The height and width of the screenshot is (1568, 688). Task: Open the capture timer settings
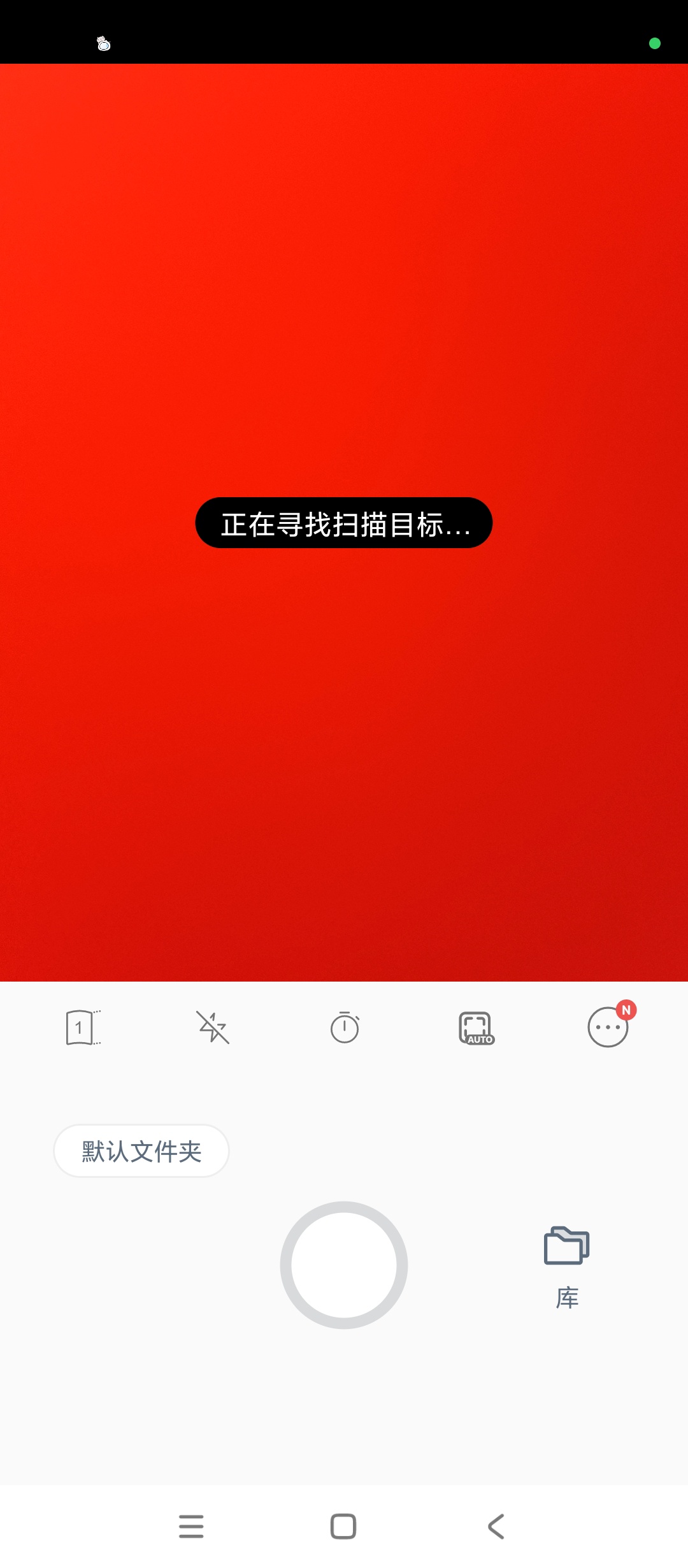click(344, 1026)
